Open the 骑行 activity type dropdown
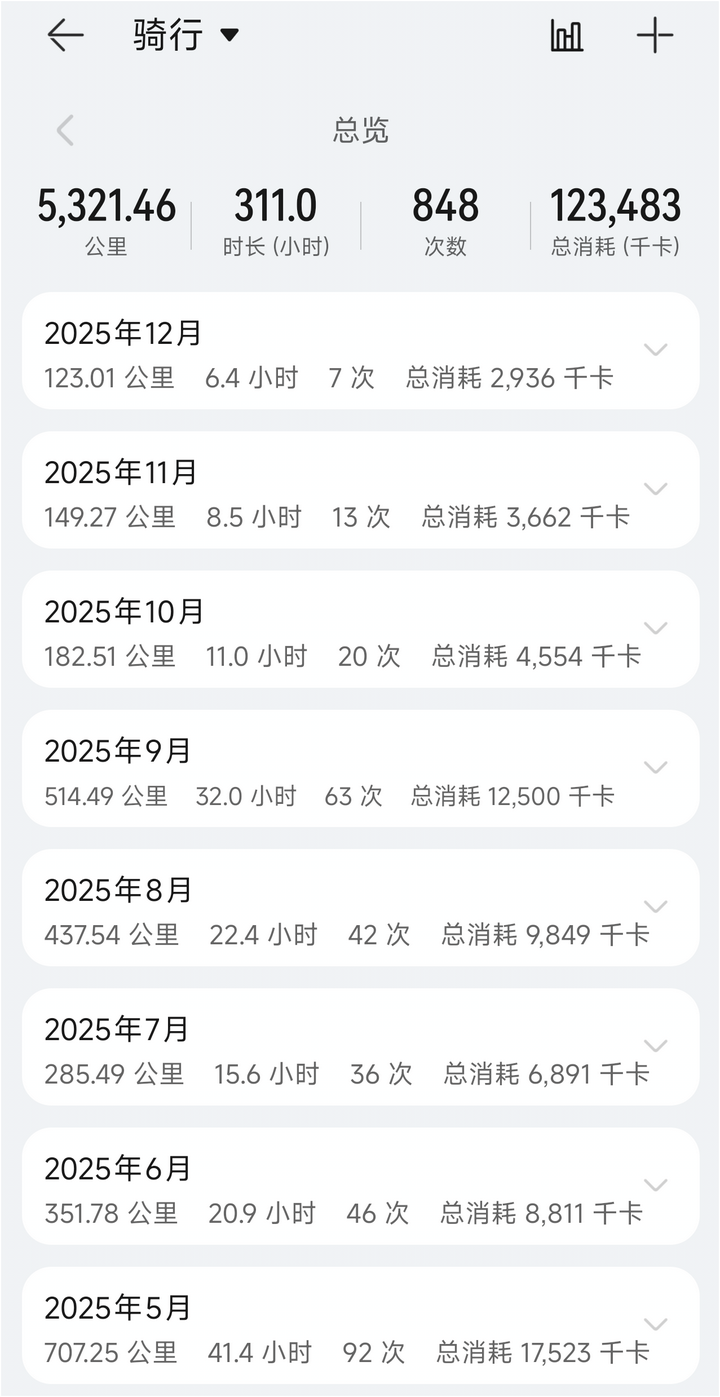This screenshot has height=1397, width=720. click(186, 36)
